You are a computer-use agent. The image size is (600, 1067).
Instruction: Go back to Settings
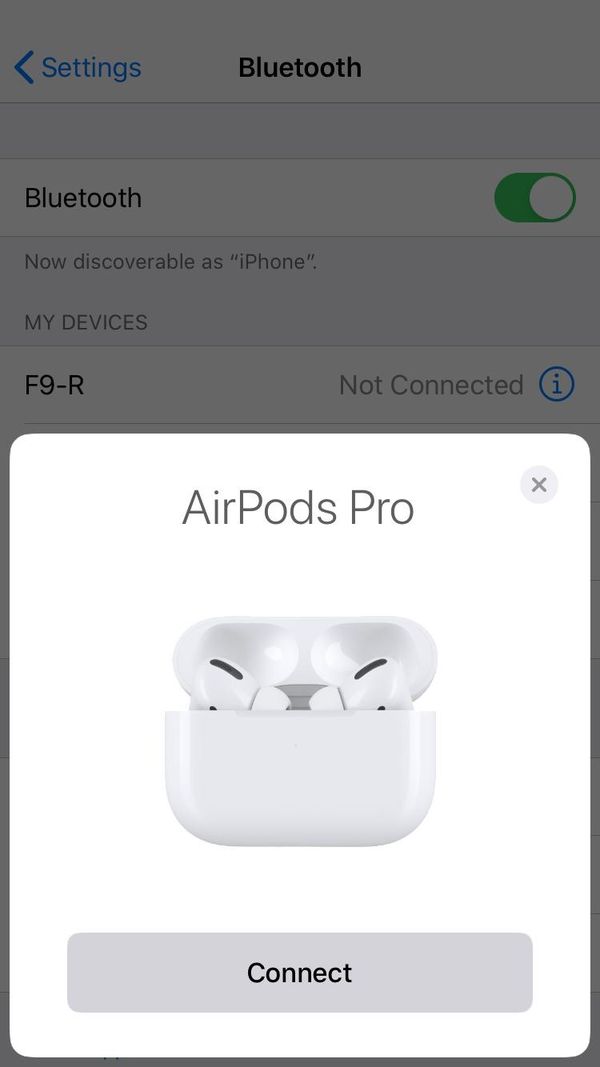tap(78, 68)
